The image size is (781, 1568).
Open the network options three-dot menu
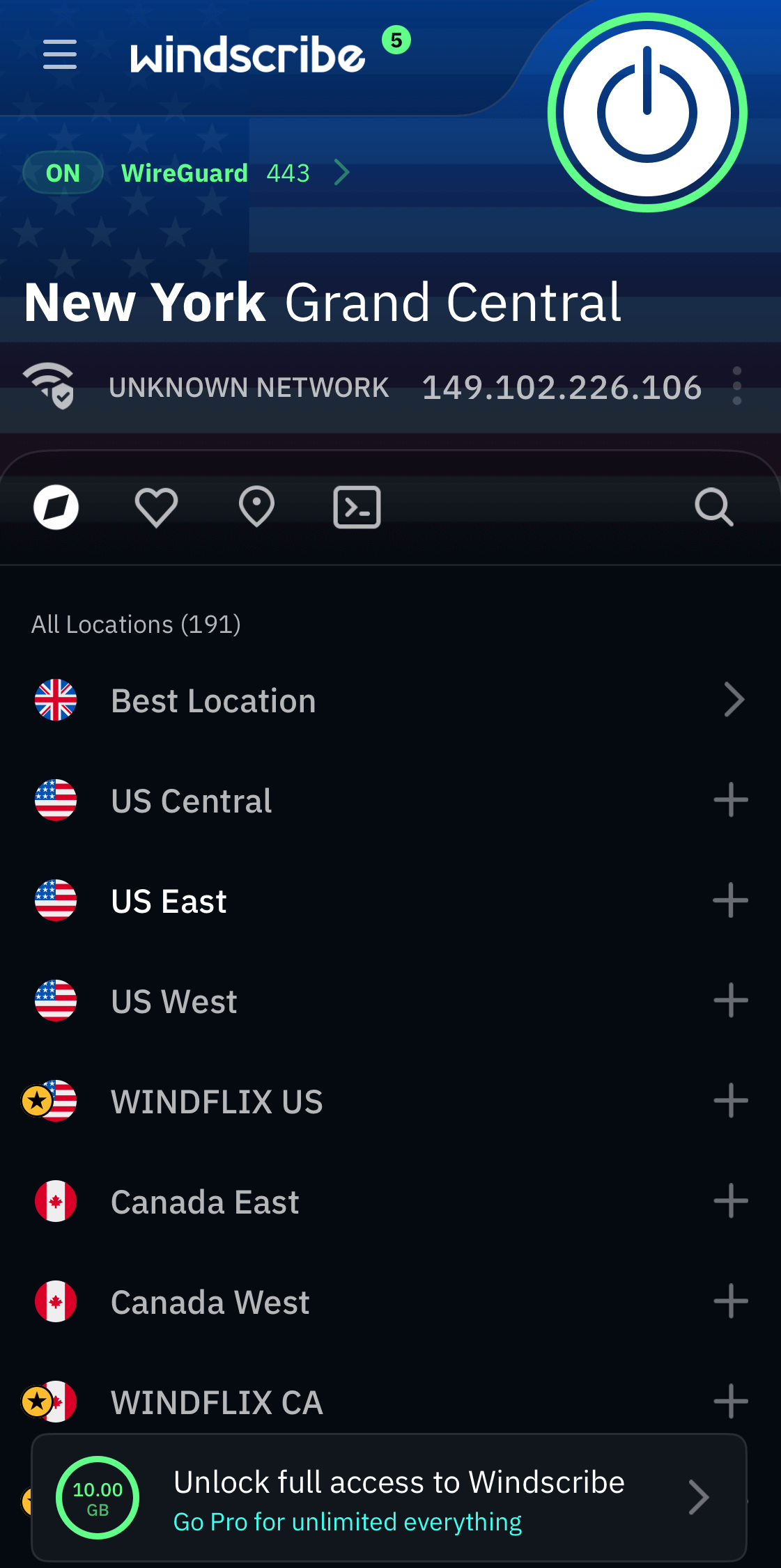736,386
